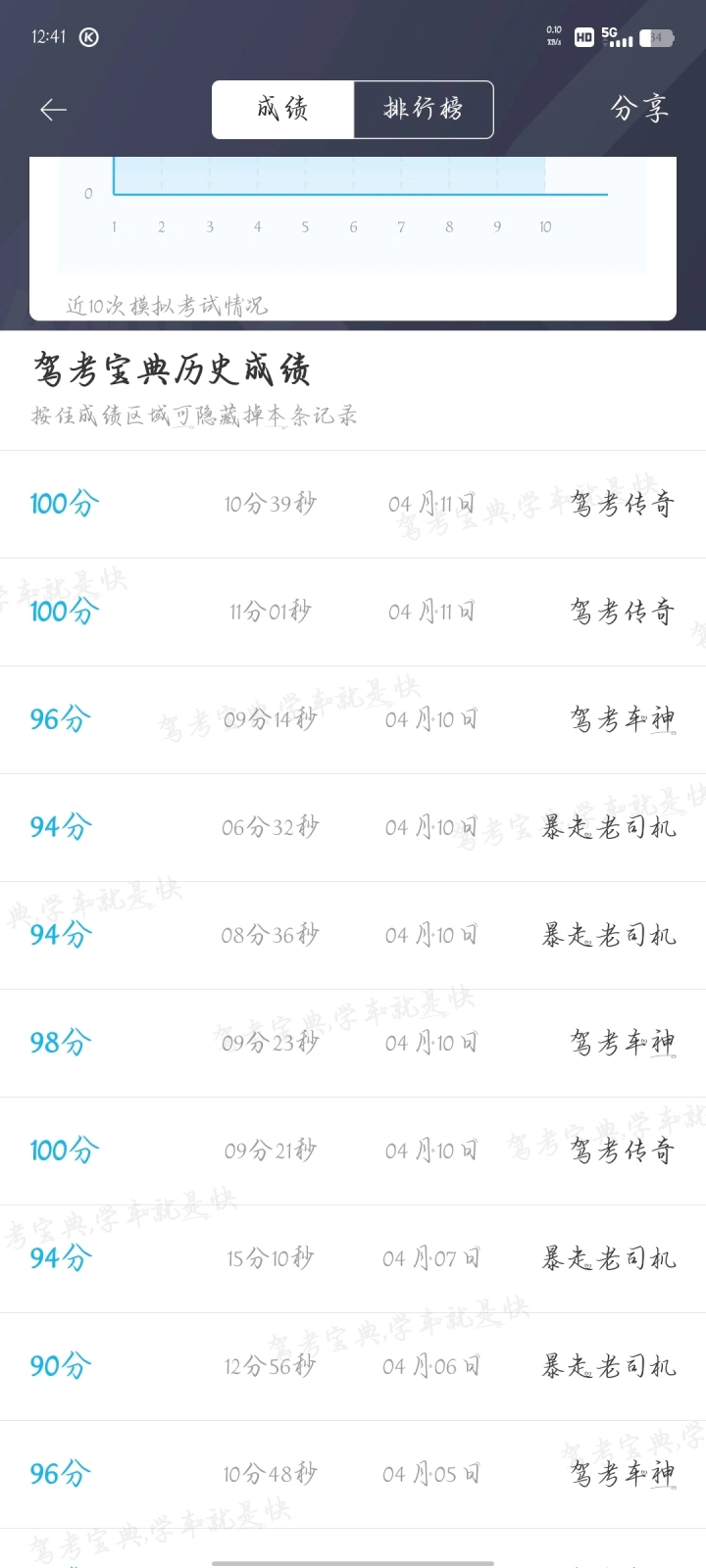The image size is (706, 1568).
Task: Open the 96分 record dated 04月05日
Action: pyautogui.click(x=353, y=1475)
